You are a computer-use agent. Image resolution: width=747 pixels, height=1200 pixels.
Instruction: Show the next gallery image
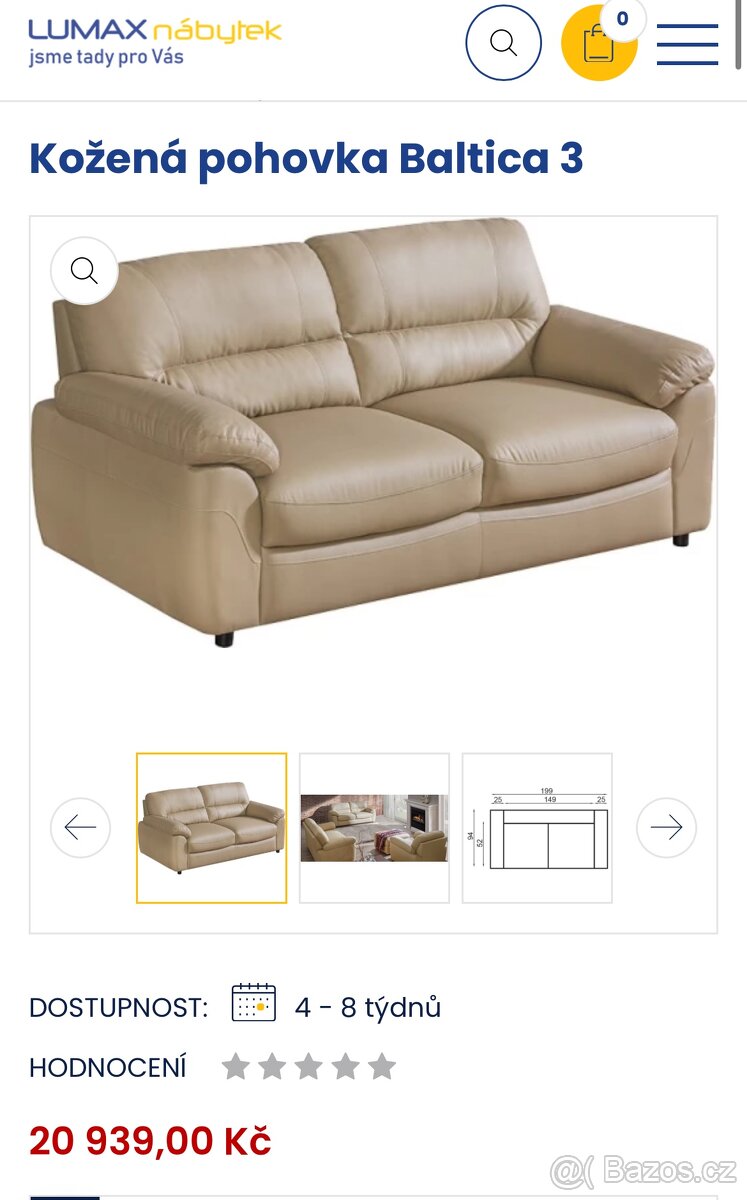coord(666,827)
